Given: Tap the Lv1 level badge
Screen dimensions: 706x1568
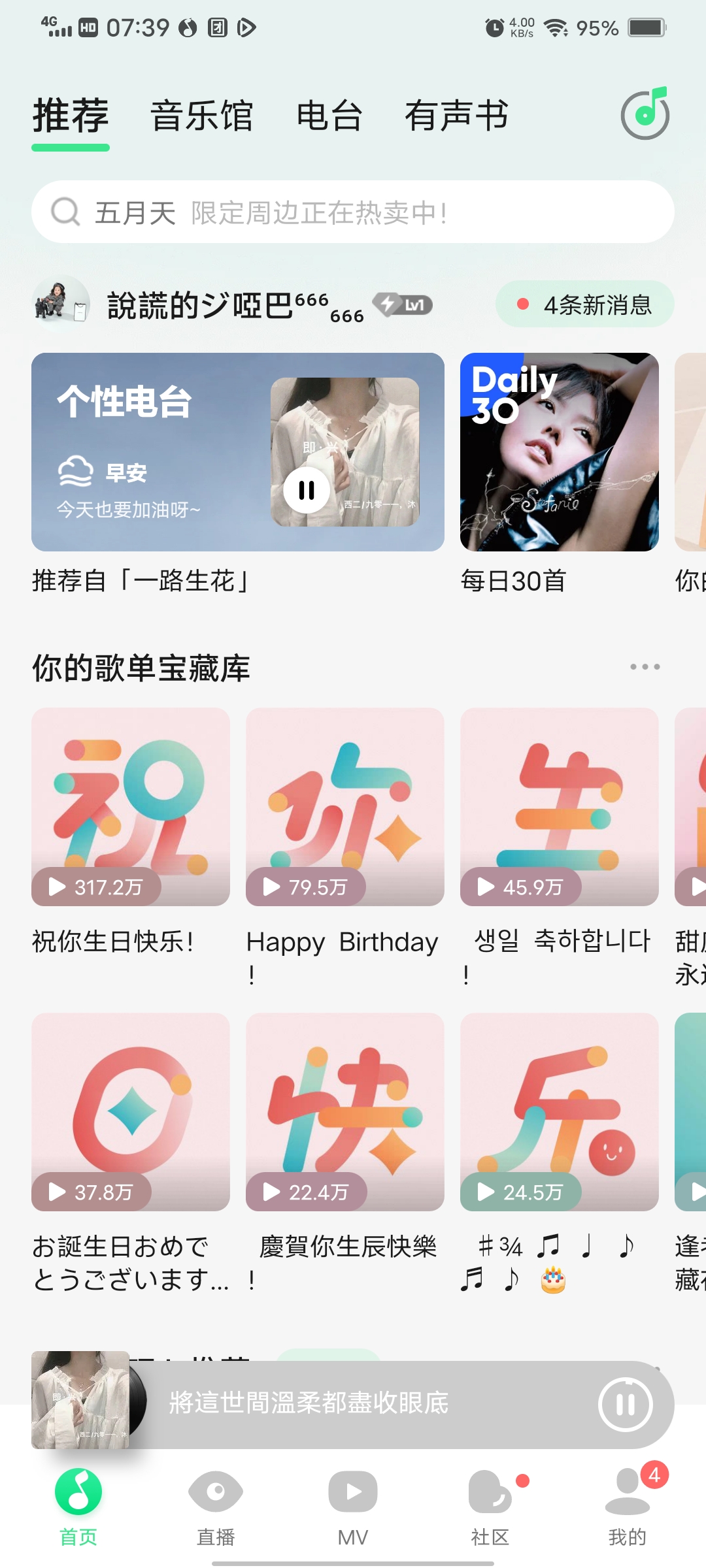Looking at the screenshot, I should click(x=401, y=304).
